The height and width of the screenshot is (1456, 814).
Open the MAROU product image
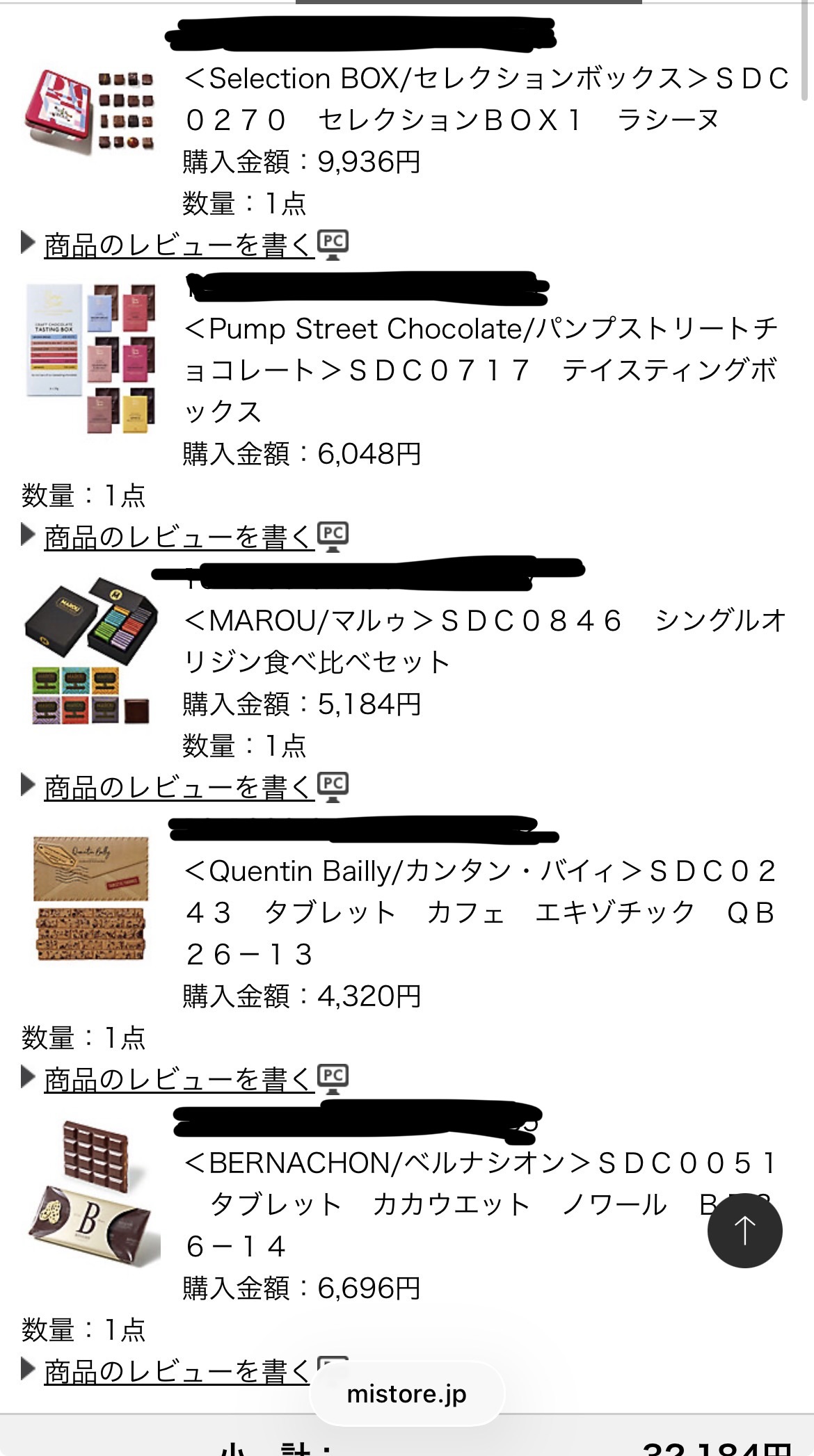[90, 650]
